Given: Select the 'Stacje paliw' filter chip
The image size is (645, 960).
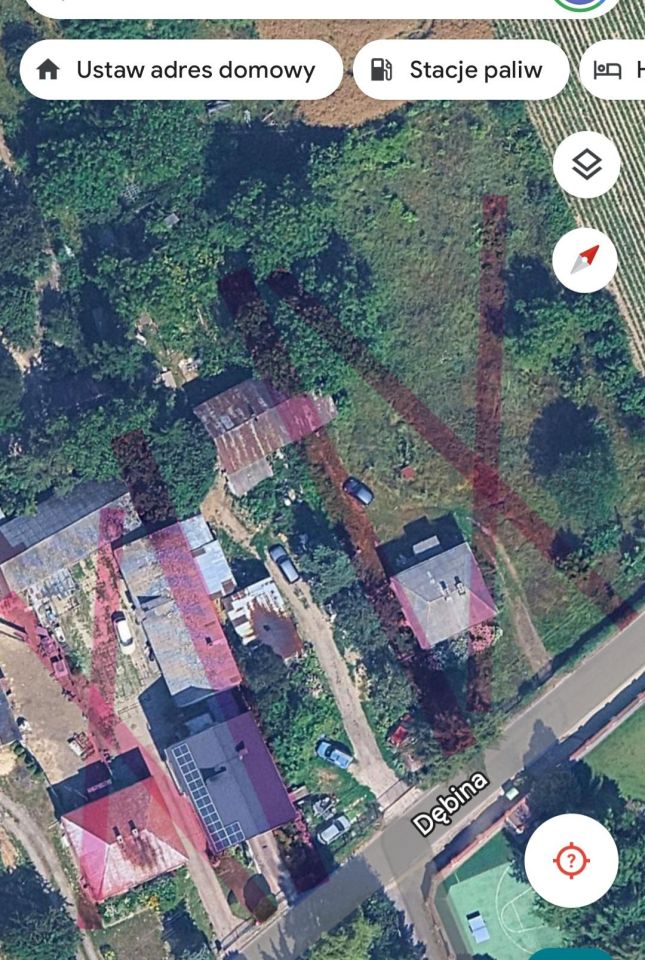Looking at the screenshot, I should pyautogui.click(x=461, y=70).
